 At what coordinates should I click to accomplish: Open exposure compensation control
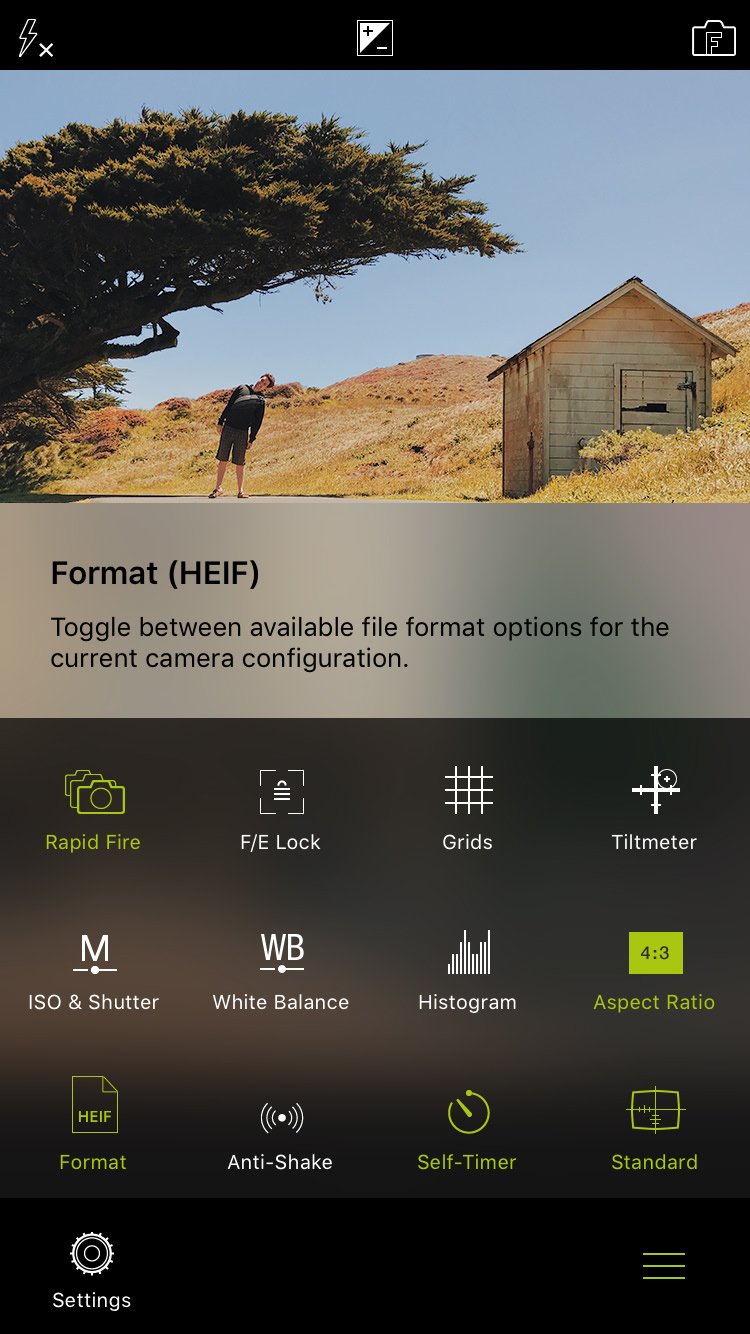coord(375,38)
